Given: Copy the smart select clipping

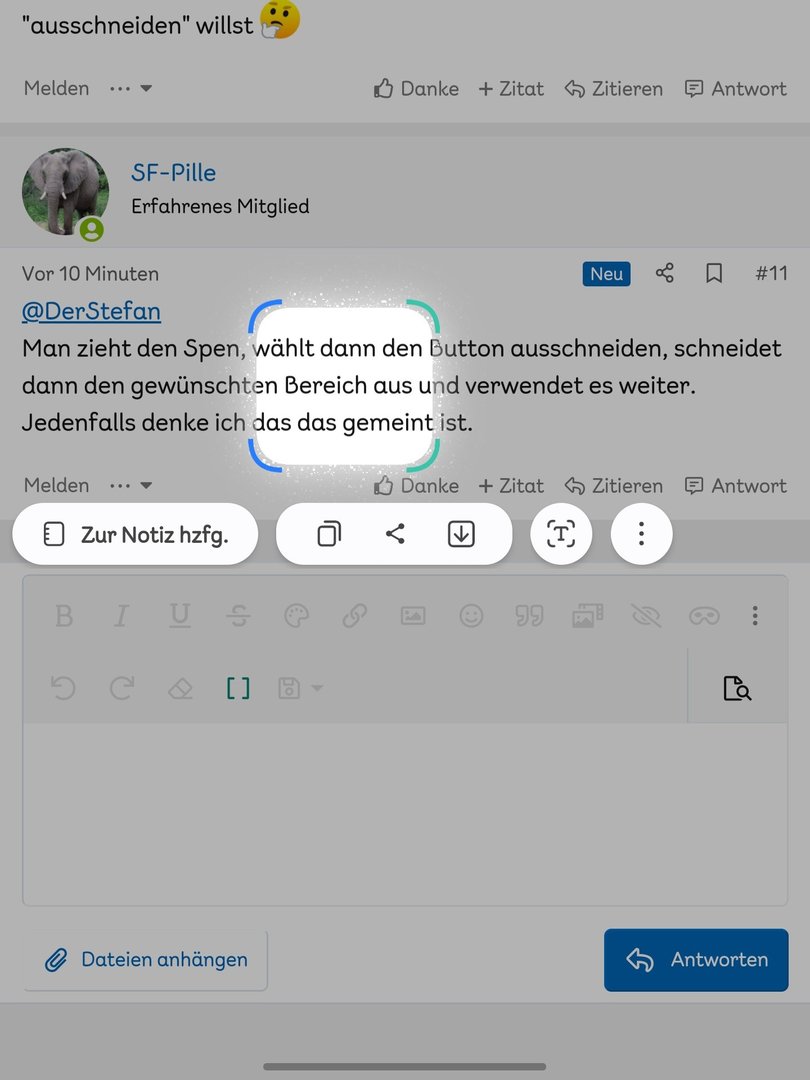Looking at the screenshot, I should pos(329,535).
